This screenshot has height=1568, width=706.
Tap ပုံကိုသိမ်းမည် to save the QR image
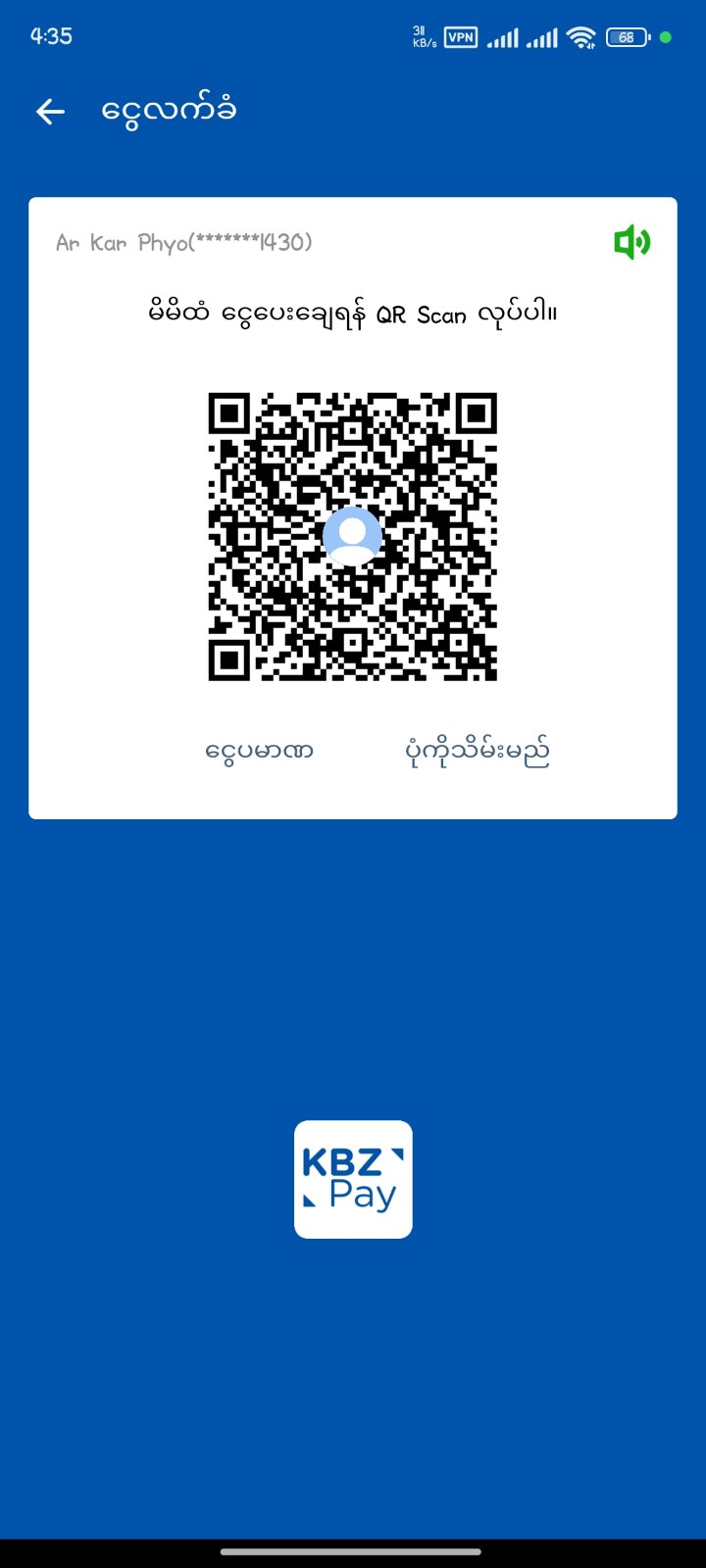(478, 752)
